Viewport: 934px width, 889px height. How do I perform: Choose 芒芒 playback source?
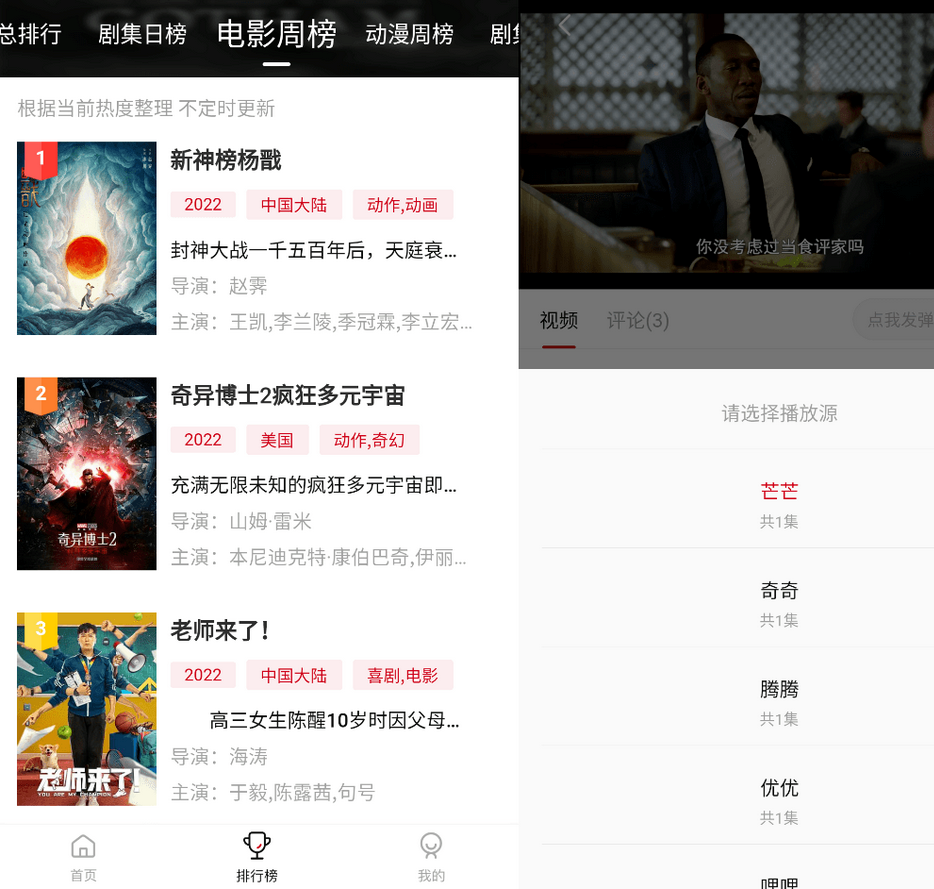click(779, 502)
